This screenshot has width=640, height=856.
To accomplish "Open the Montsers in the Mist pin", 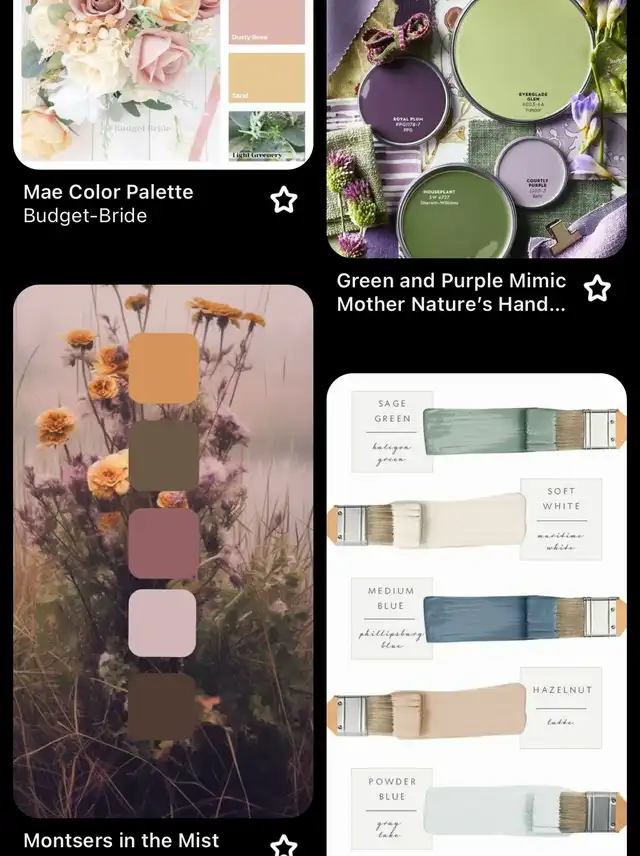I will coord(163,552).
